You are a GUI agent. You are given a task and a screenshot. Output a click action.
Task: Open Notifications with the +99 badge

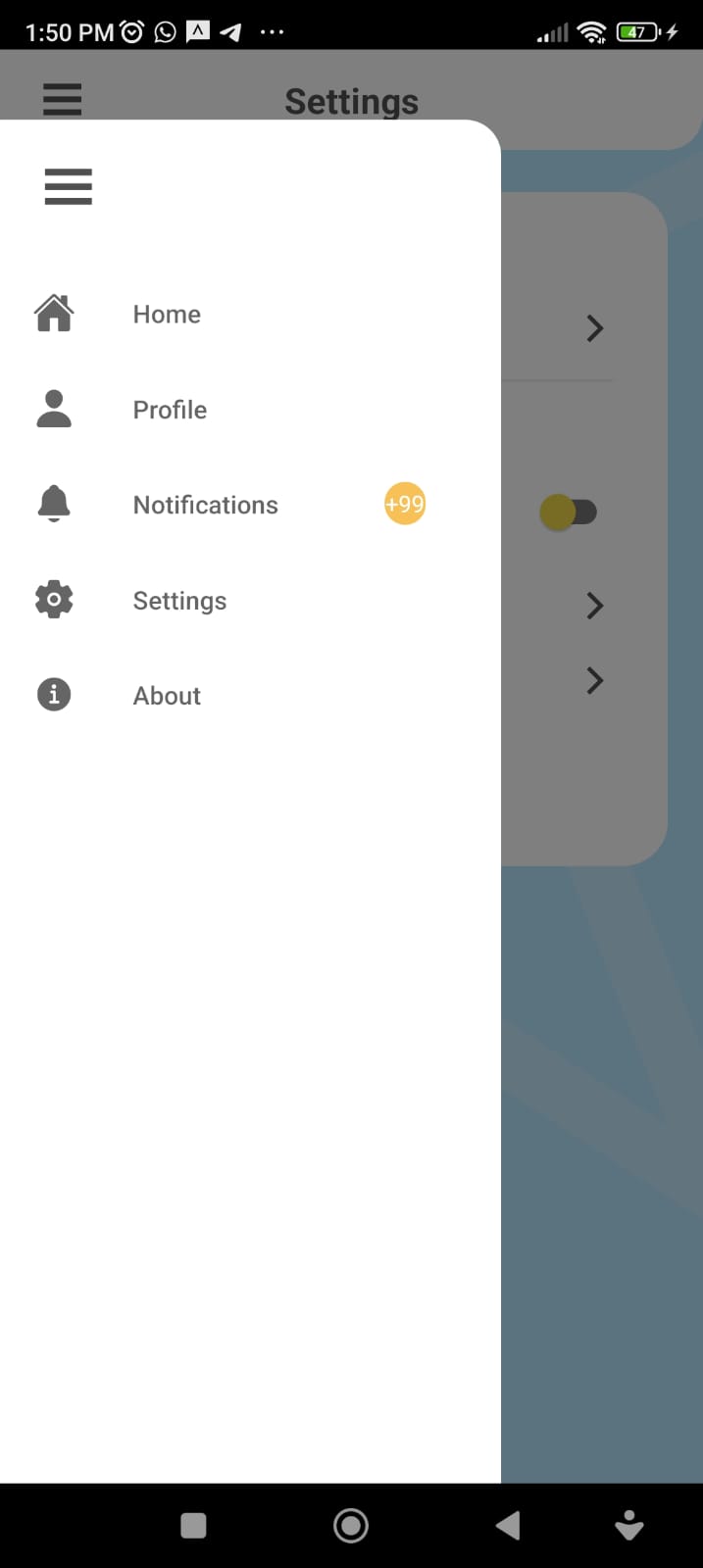[206, 505]
